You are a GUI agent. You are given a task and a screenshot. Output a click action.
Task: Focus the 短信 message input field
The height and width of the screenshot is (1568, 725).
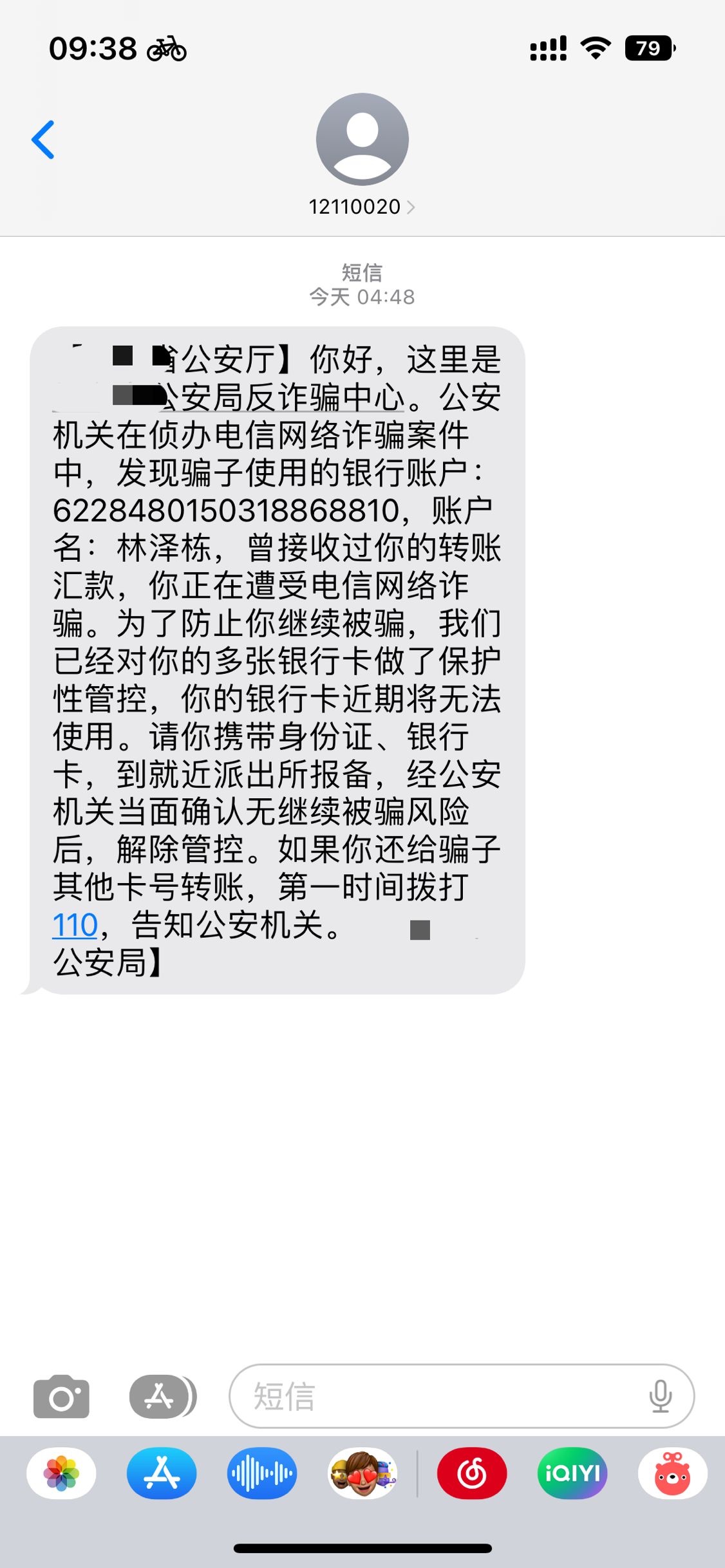pyautogui.click(x=438, y=1397)
